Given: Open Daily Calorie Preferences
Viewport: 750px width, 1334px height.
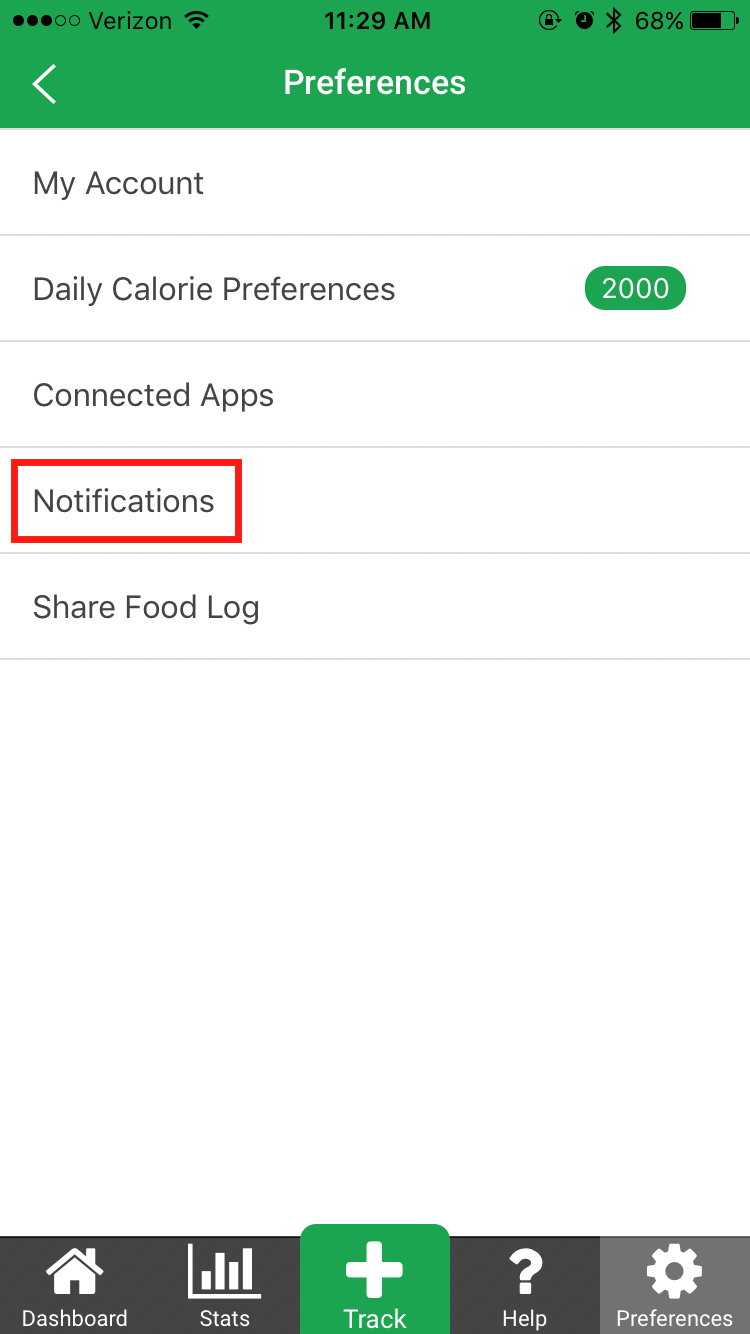Looking at the screenshot, I should point(375,289).
